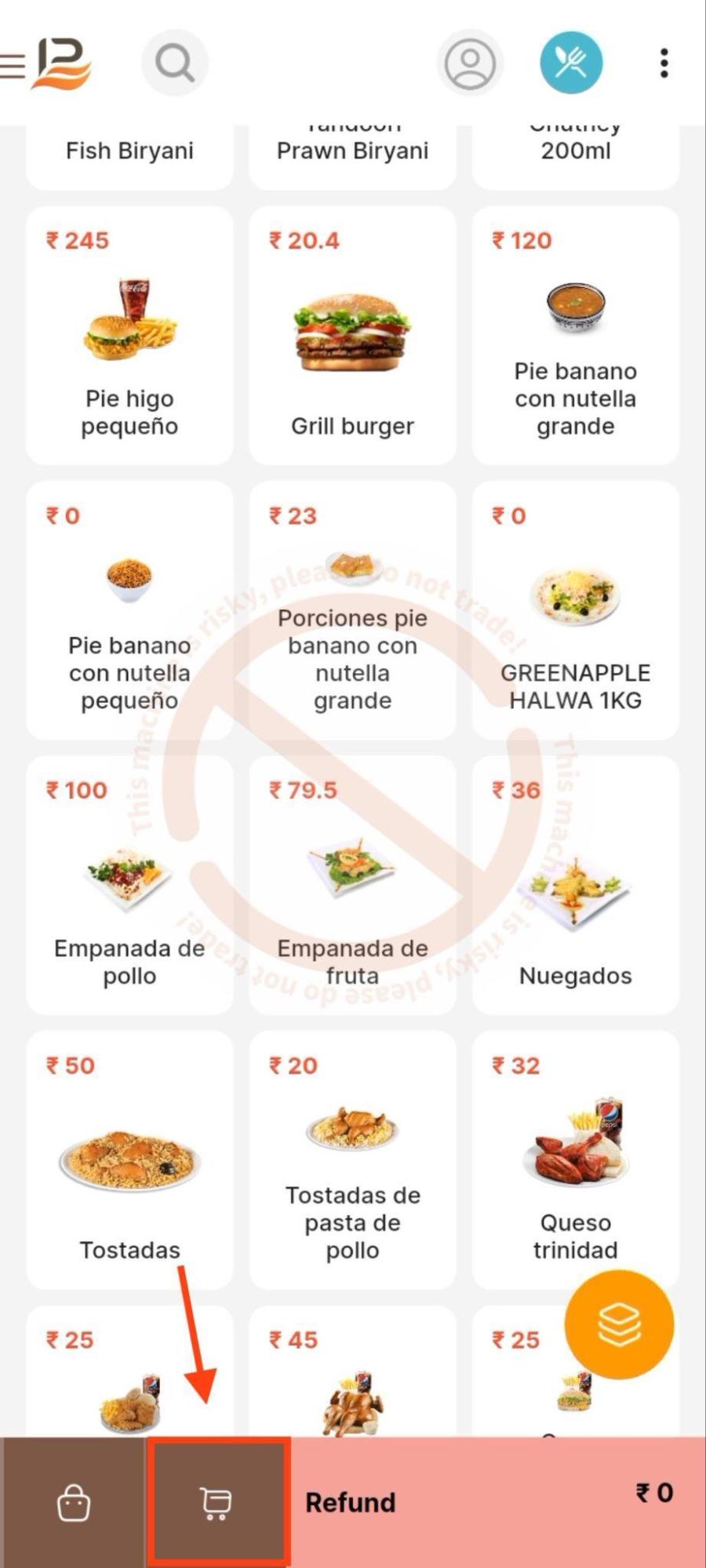
Task: Open the user profile icon
Action: point(470,63)
